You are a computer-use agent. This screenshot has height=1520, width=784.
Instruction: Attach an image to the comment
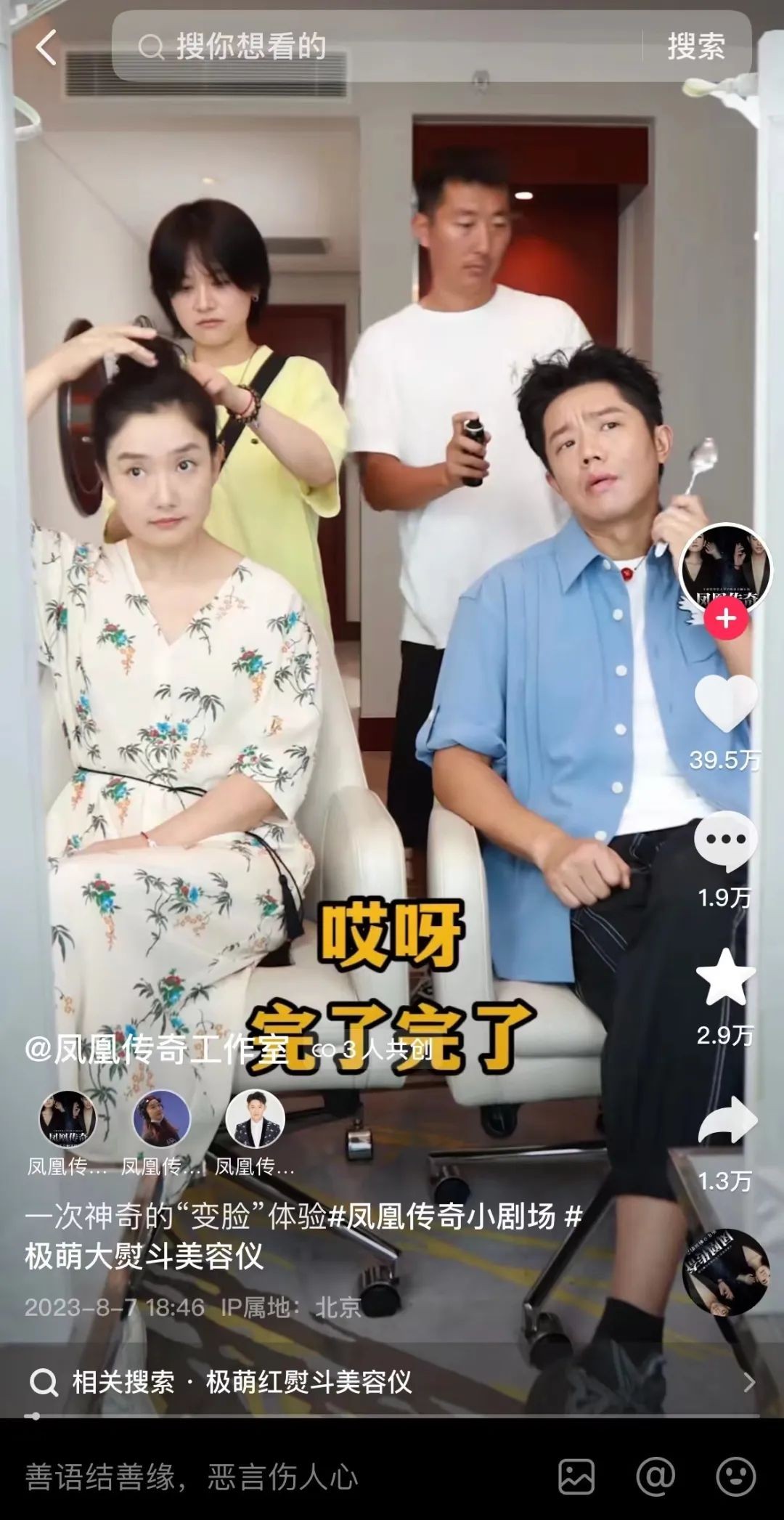576,1477
